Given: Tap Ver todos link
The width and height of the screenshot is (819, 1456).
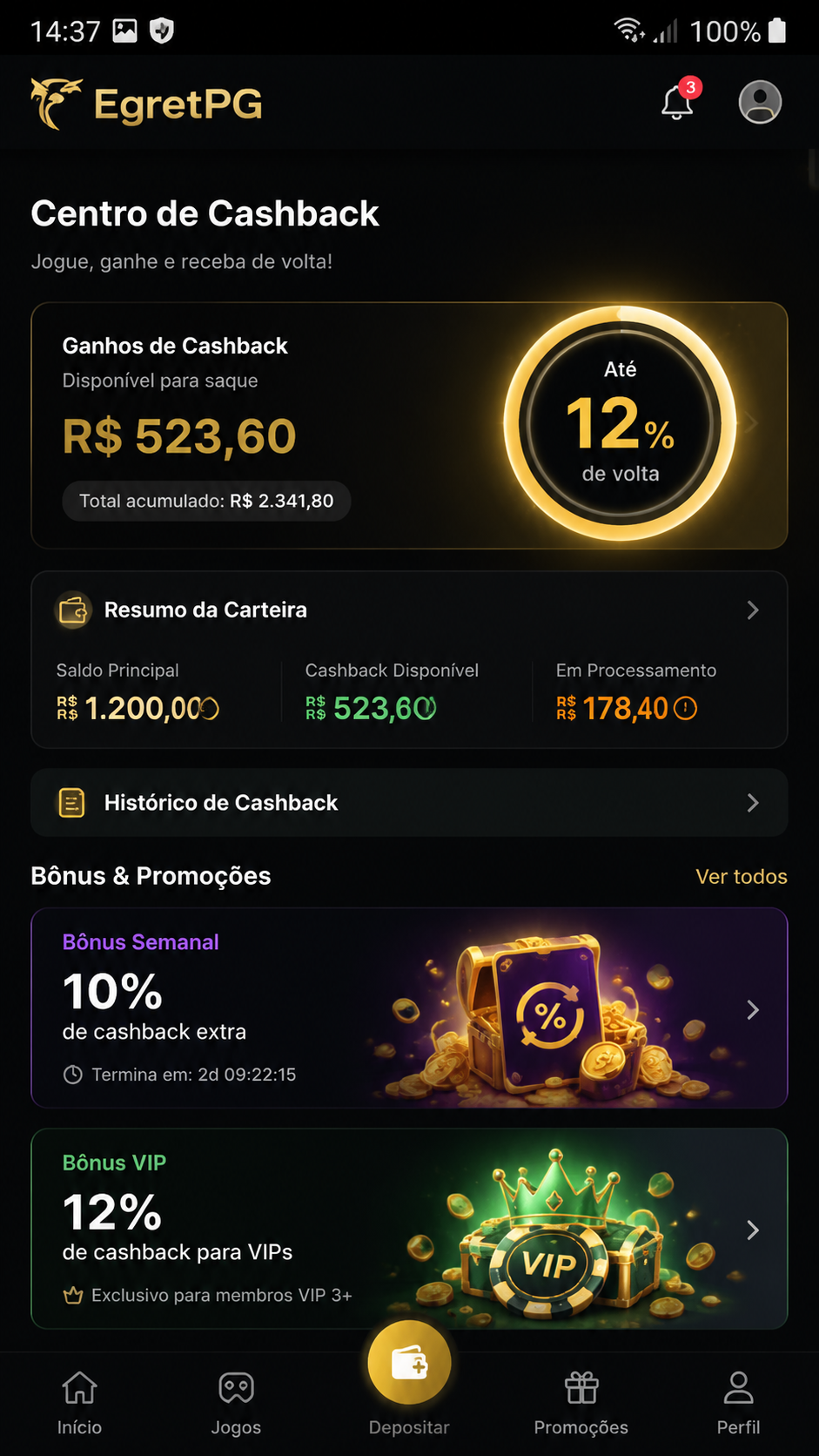Looking at the screenshot, I should click(742, 877).
